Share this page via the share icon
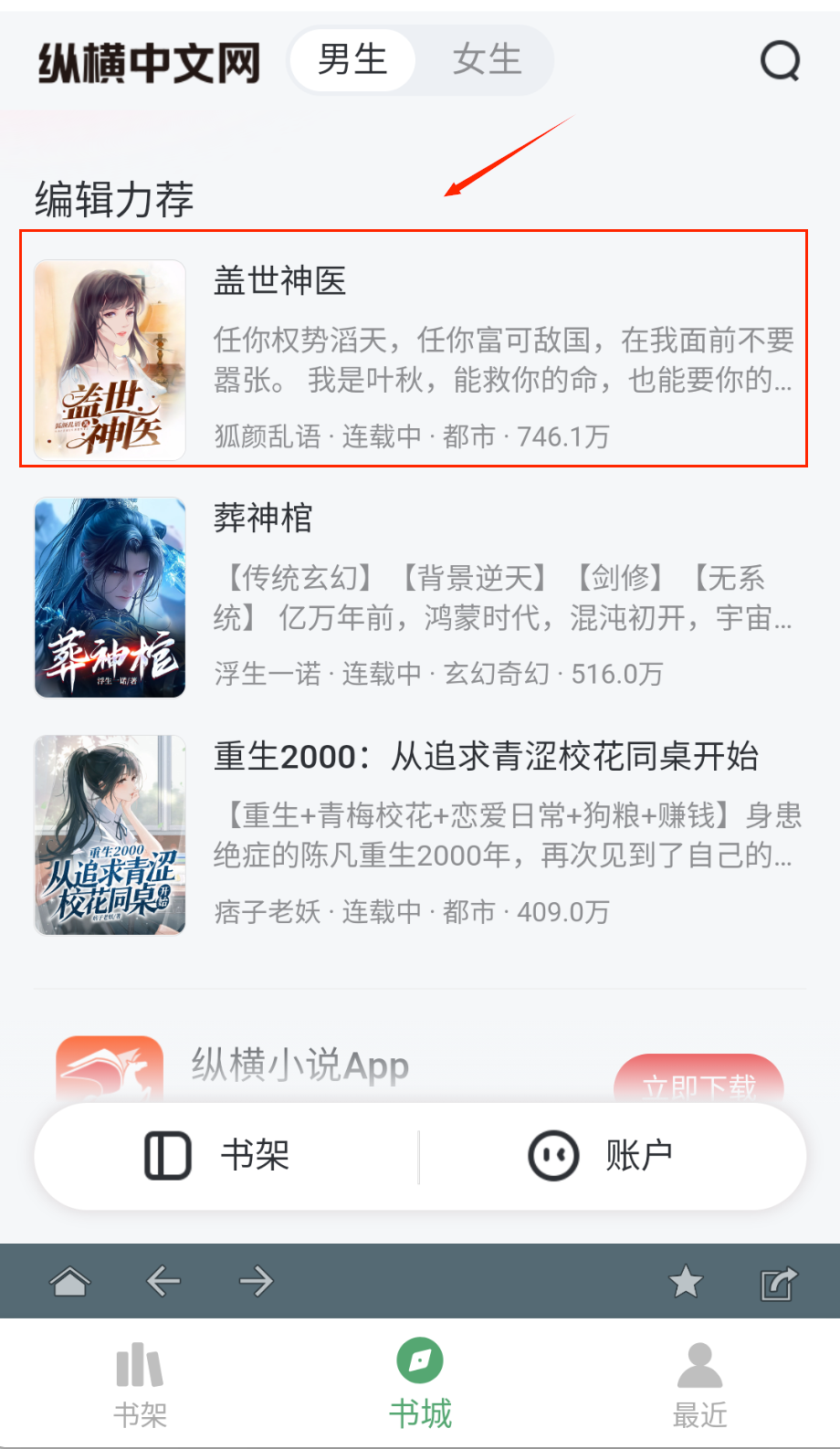The width and height of the screenshot is (840, 1449). click(x=779, y=1283)
